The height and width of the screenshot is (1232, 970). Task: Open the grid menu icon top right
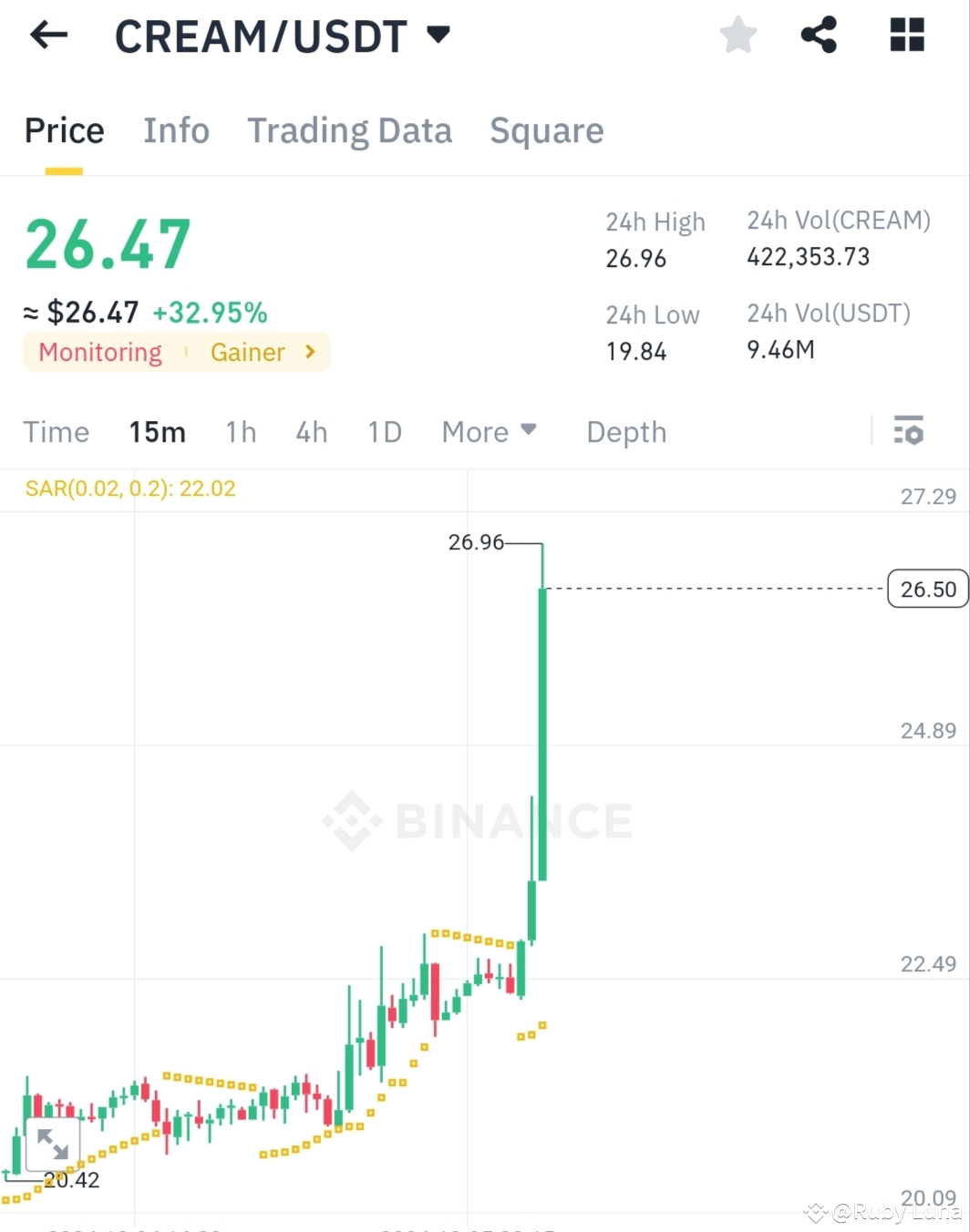click(905, 35)
